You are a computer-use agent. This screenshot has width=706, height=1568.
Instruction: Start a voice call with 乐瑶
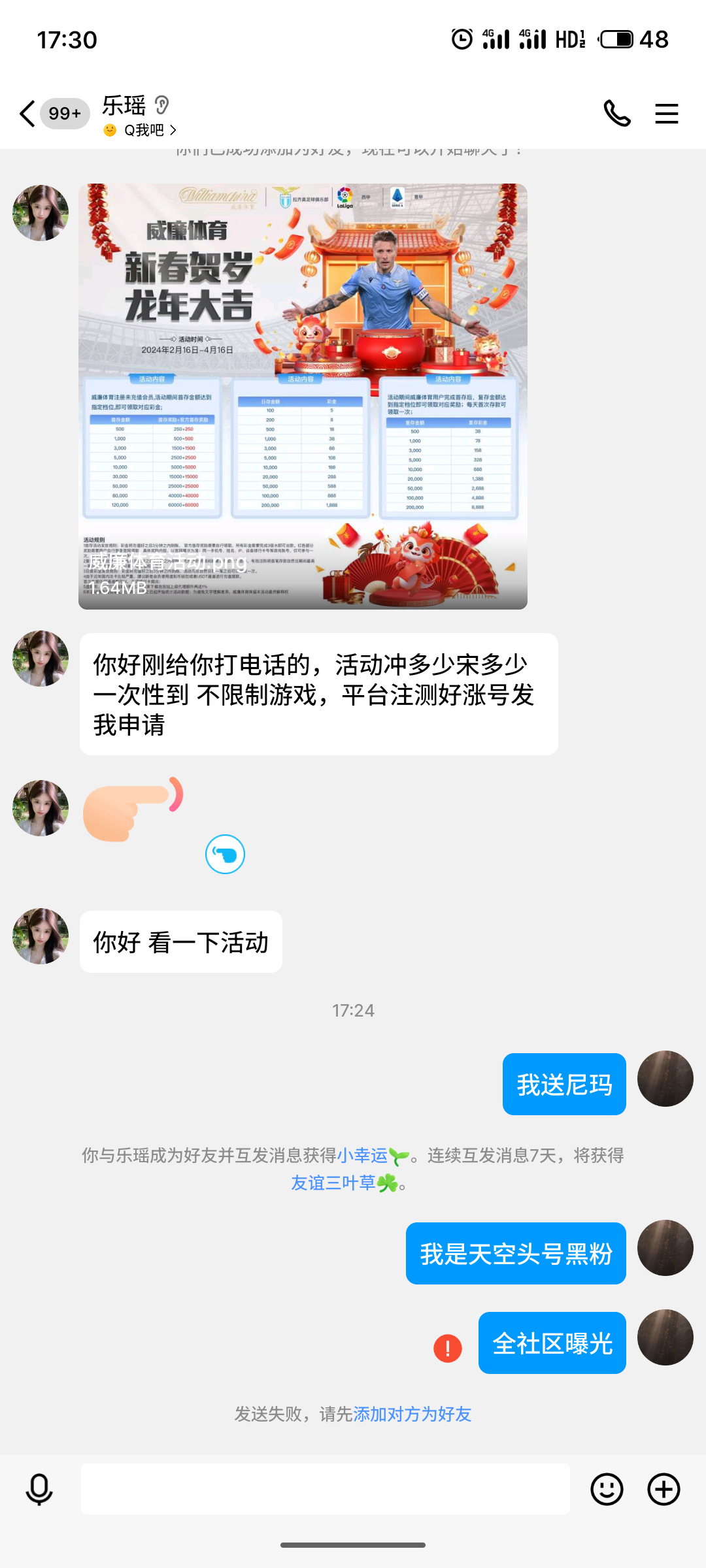pyautogui.click(x=616, y=113)
